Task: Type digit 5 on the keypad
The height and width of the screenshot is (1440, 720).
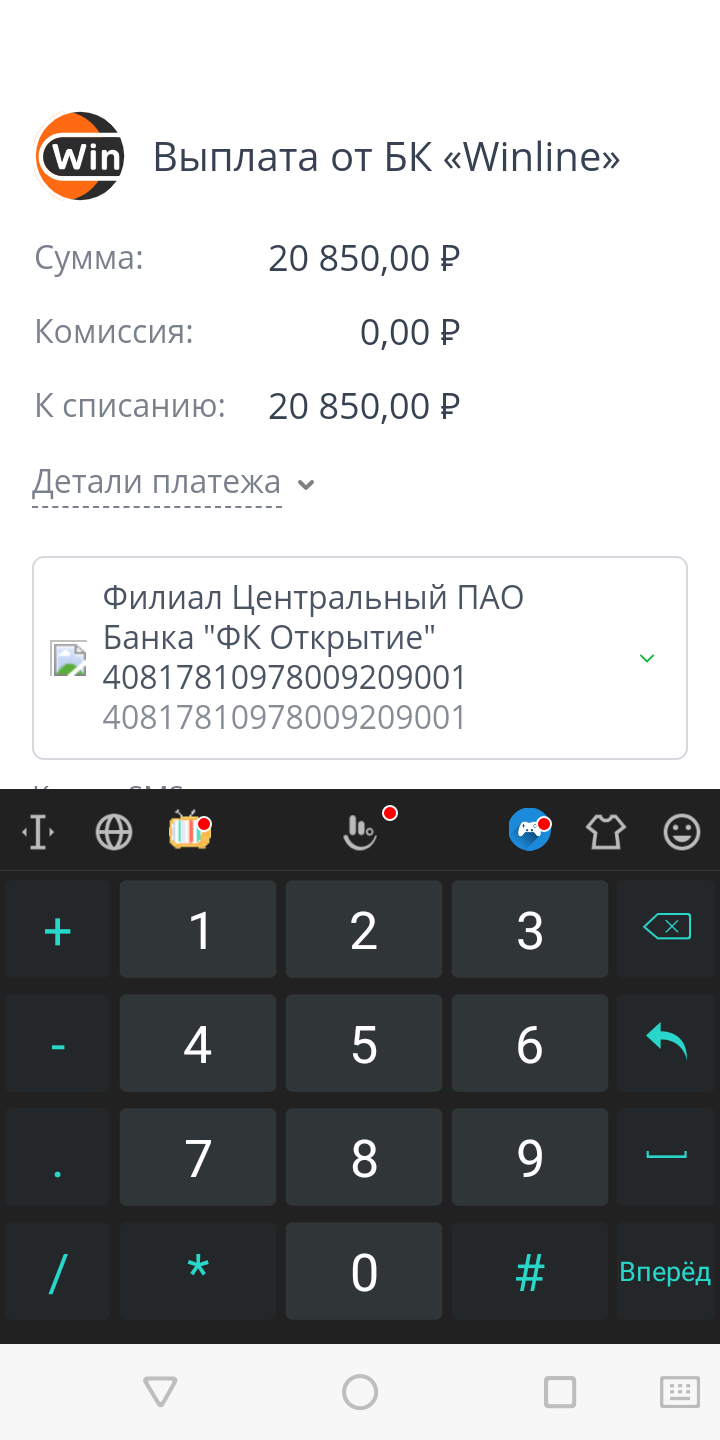Action: coord(364,1044)
